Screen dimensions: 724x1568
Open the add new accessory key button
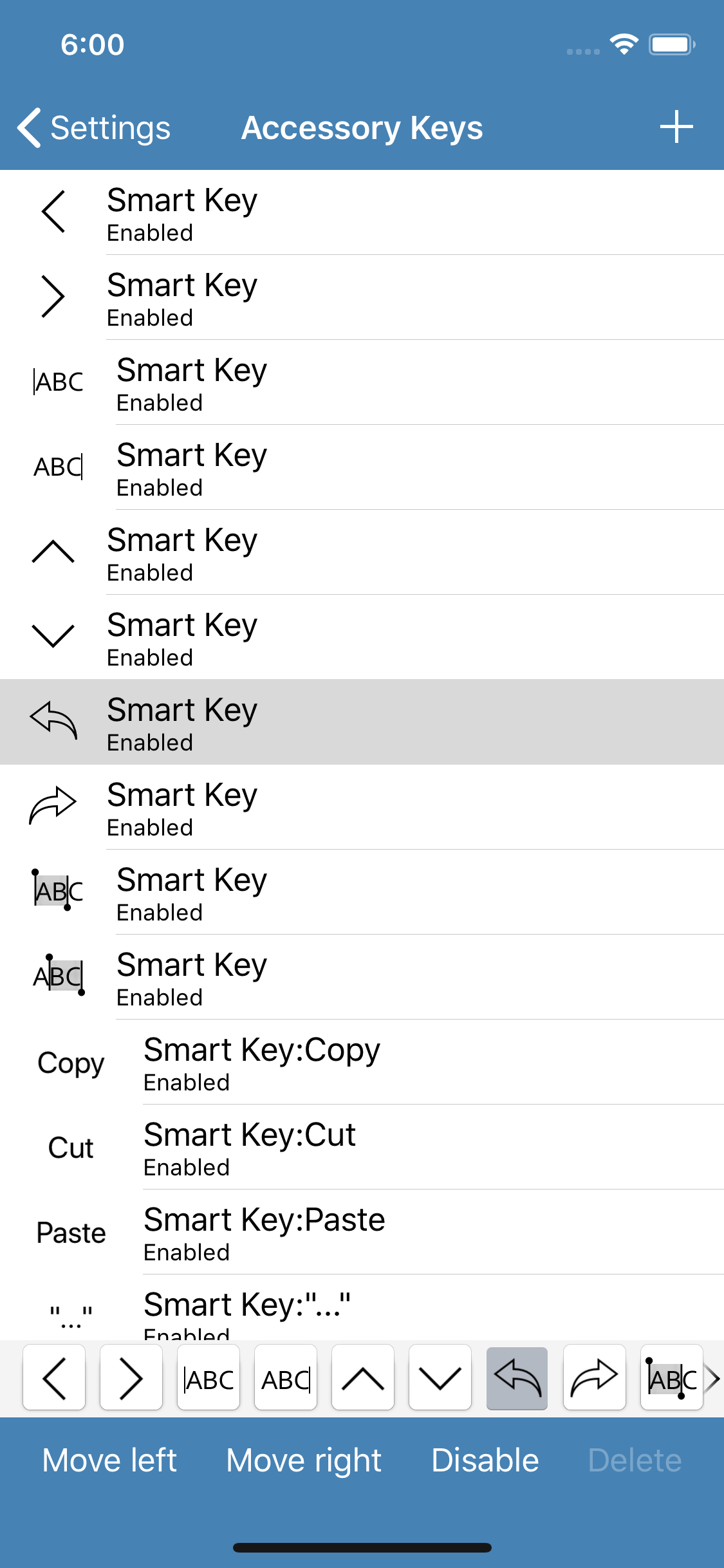point(676,127)
